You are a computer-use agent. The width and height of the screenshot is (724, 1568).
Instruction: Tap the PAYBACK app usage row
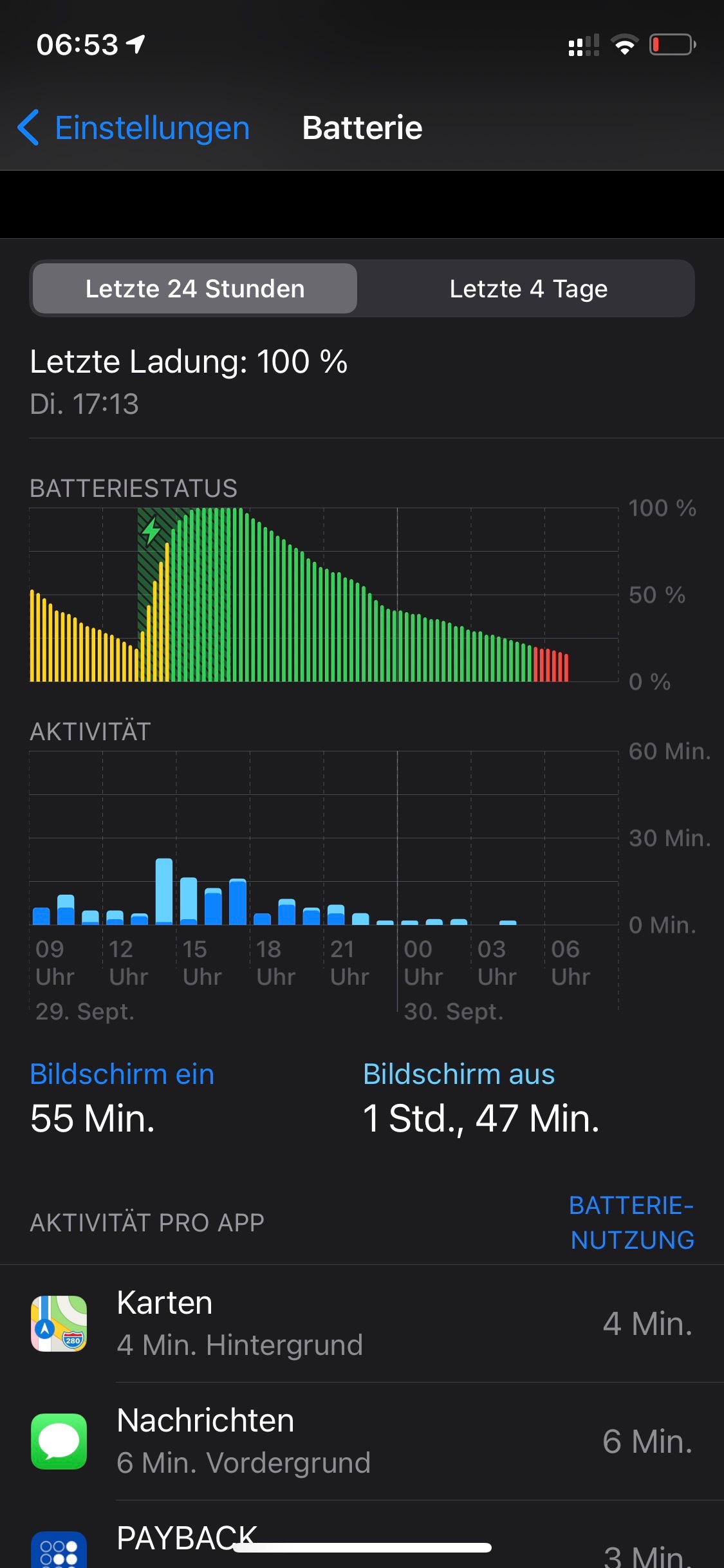[x=362, y=1545]
